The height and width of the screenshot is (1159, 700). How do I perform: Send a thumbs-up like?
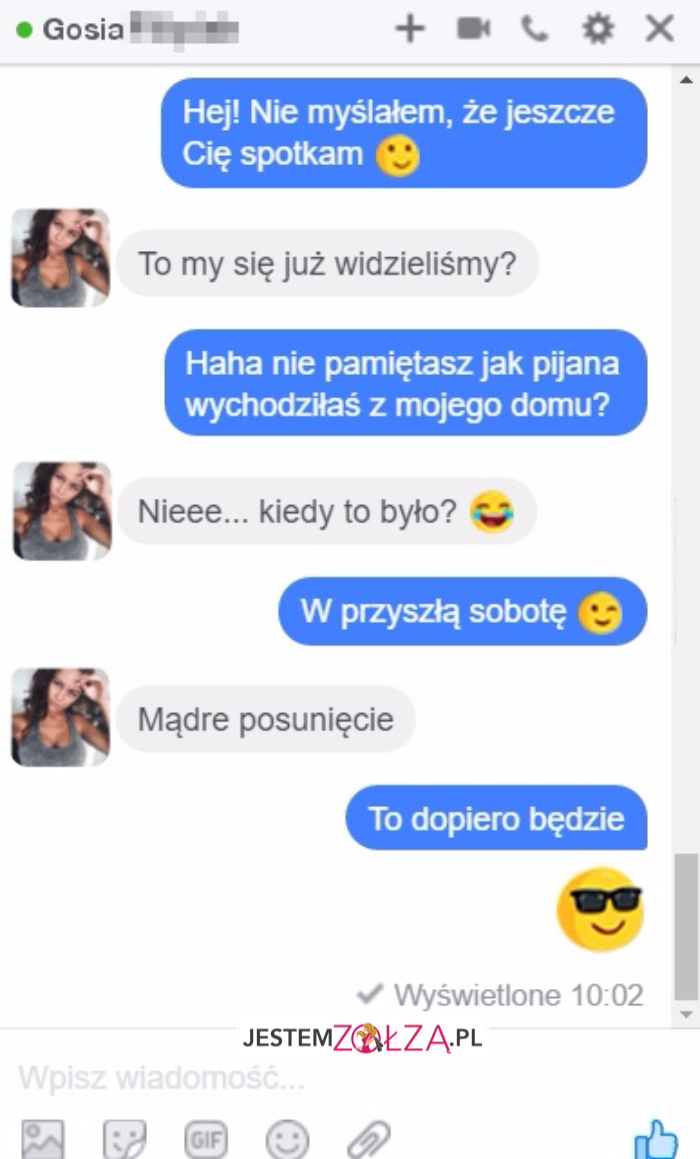pyautogui.click(x=657, y=1138)
